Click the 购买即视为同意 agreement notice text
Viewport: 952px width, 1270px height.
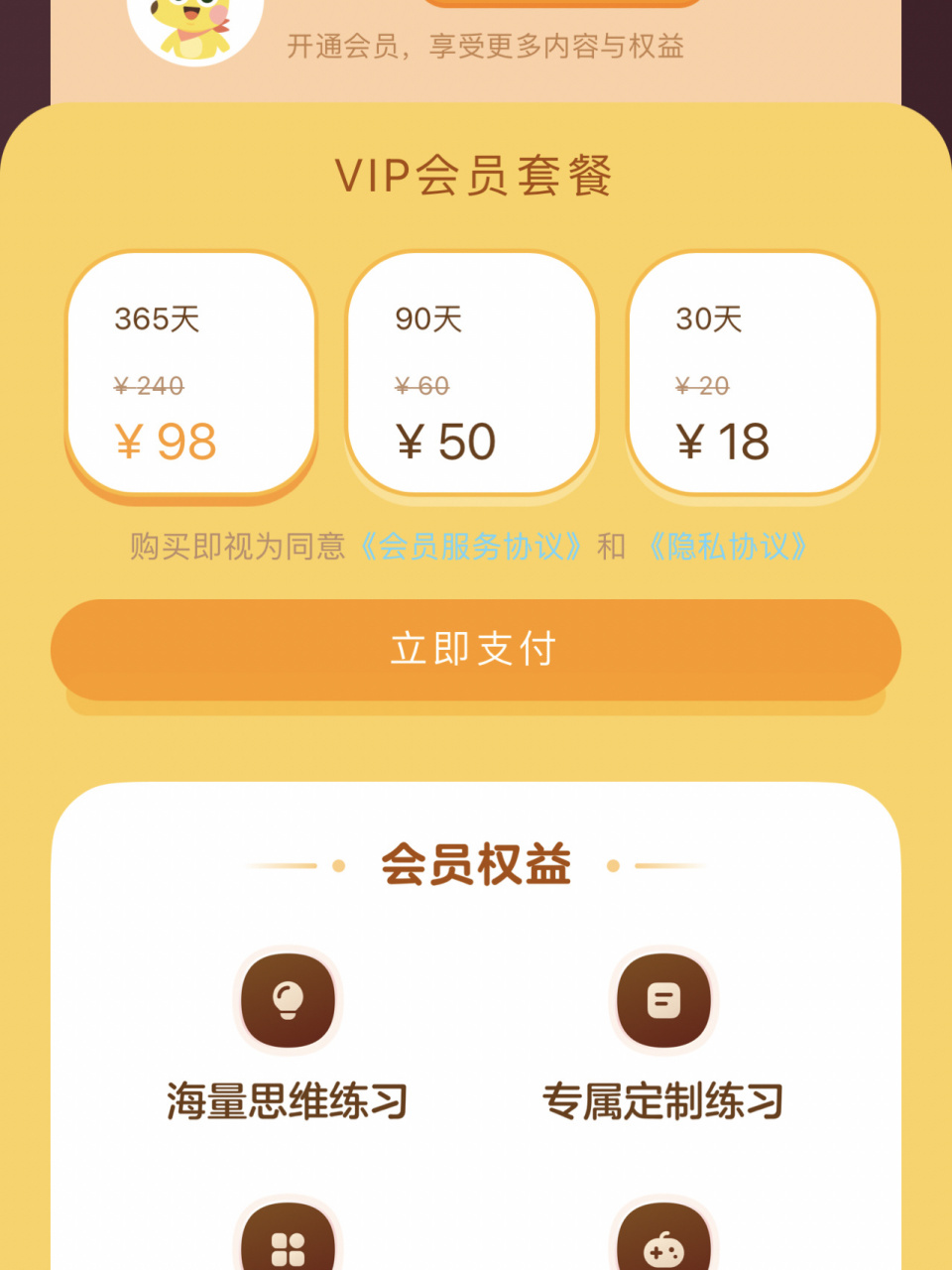(241, 544)
